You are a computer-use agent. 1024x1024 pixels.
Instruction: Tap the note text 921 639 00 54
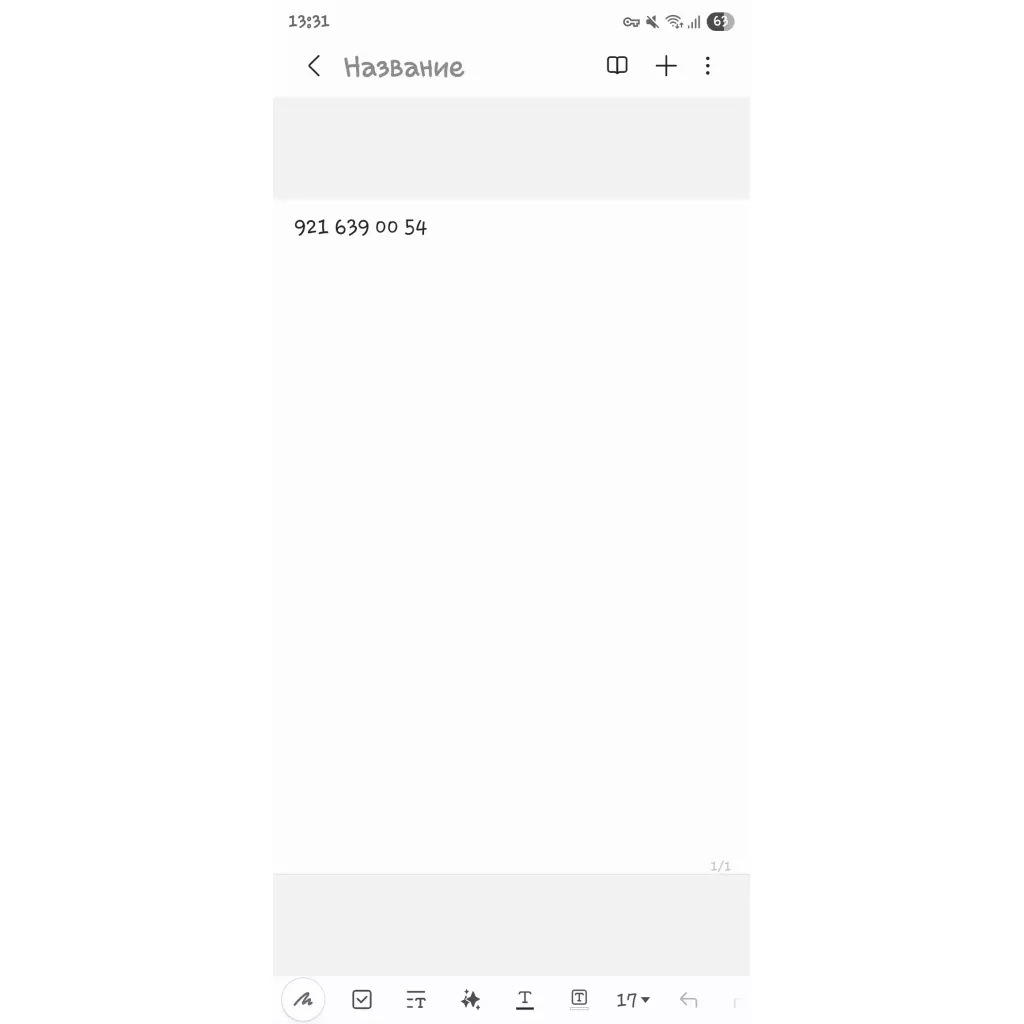coord(360,227)
